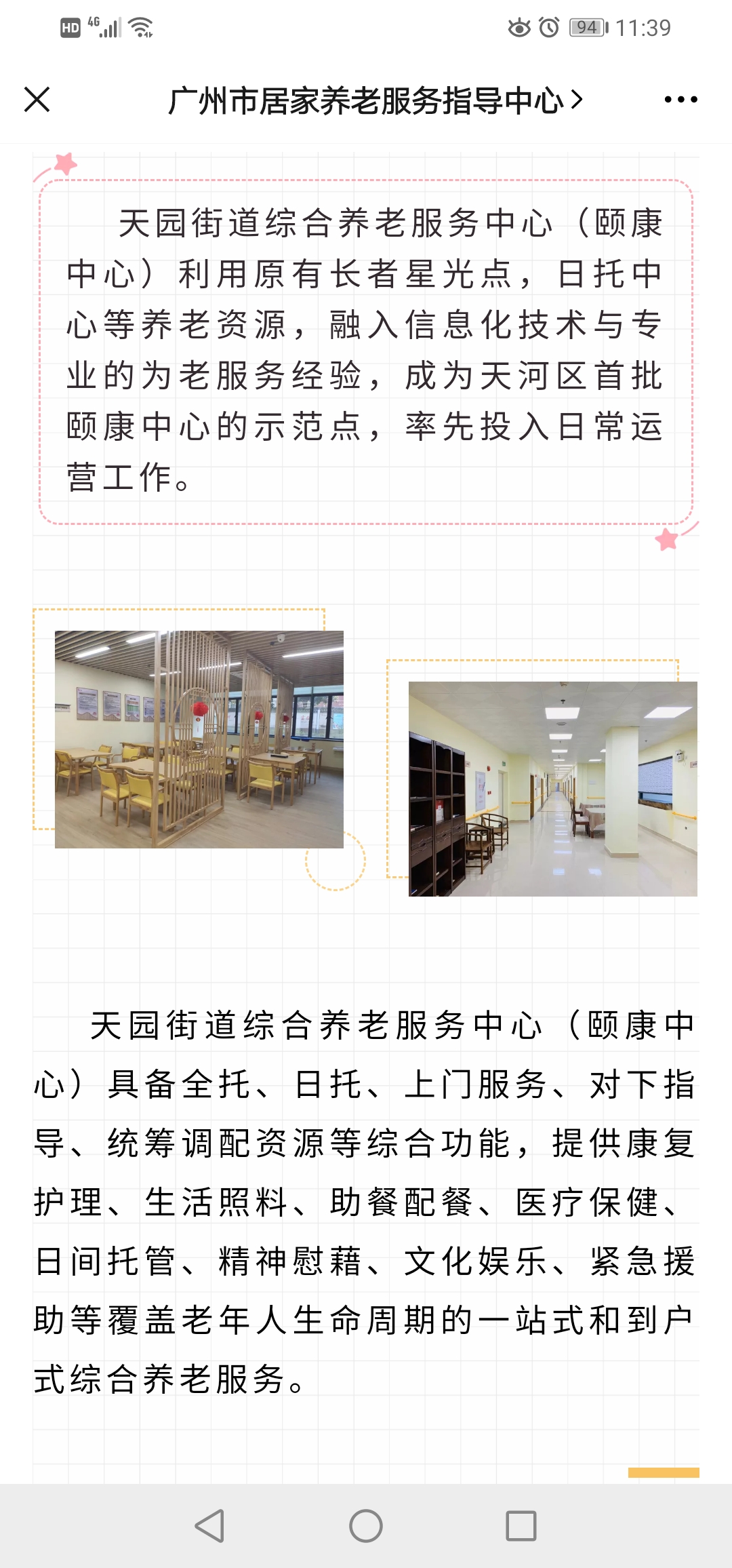
Task: View the dining room photo
Action: click(x=199, y=739)
